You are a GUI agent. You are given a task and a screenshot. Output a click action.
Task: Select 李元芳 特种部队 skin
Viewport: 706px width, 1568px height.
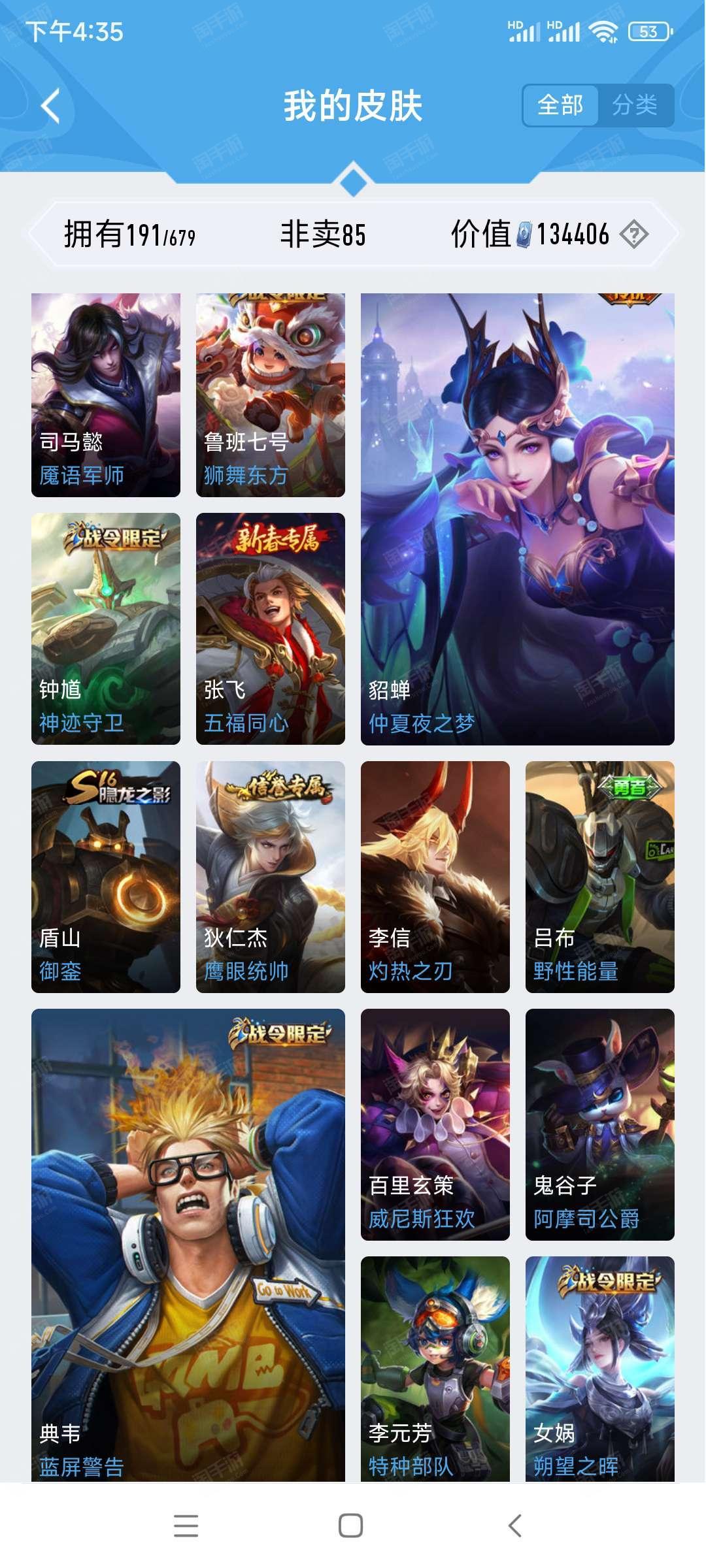pos(435,1369)
